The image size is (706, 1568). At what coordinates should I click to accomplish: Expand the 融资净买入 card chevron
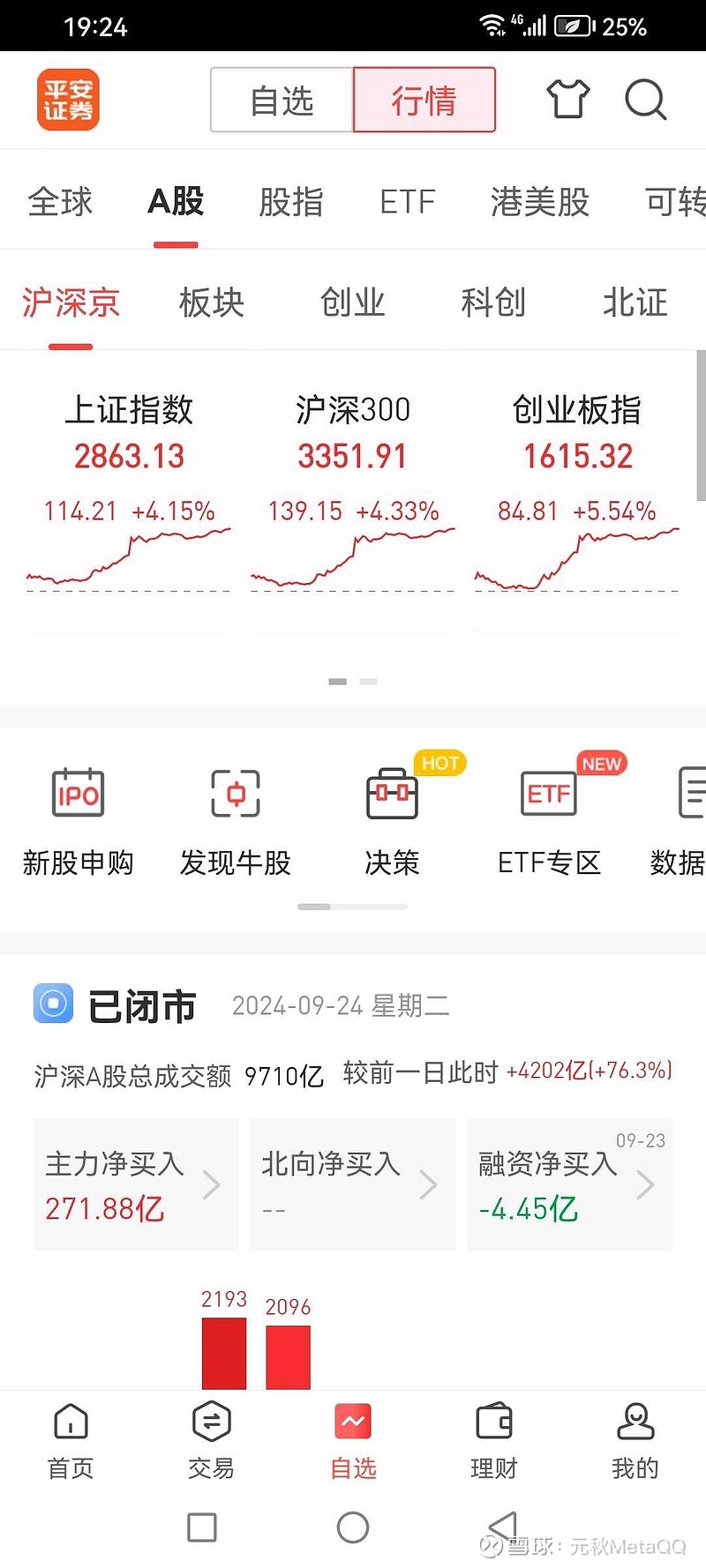click(x=646, y=1184)
